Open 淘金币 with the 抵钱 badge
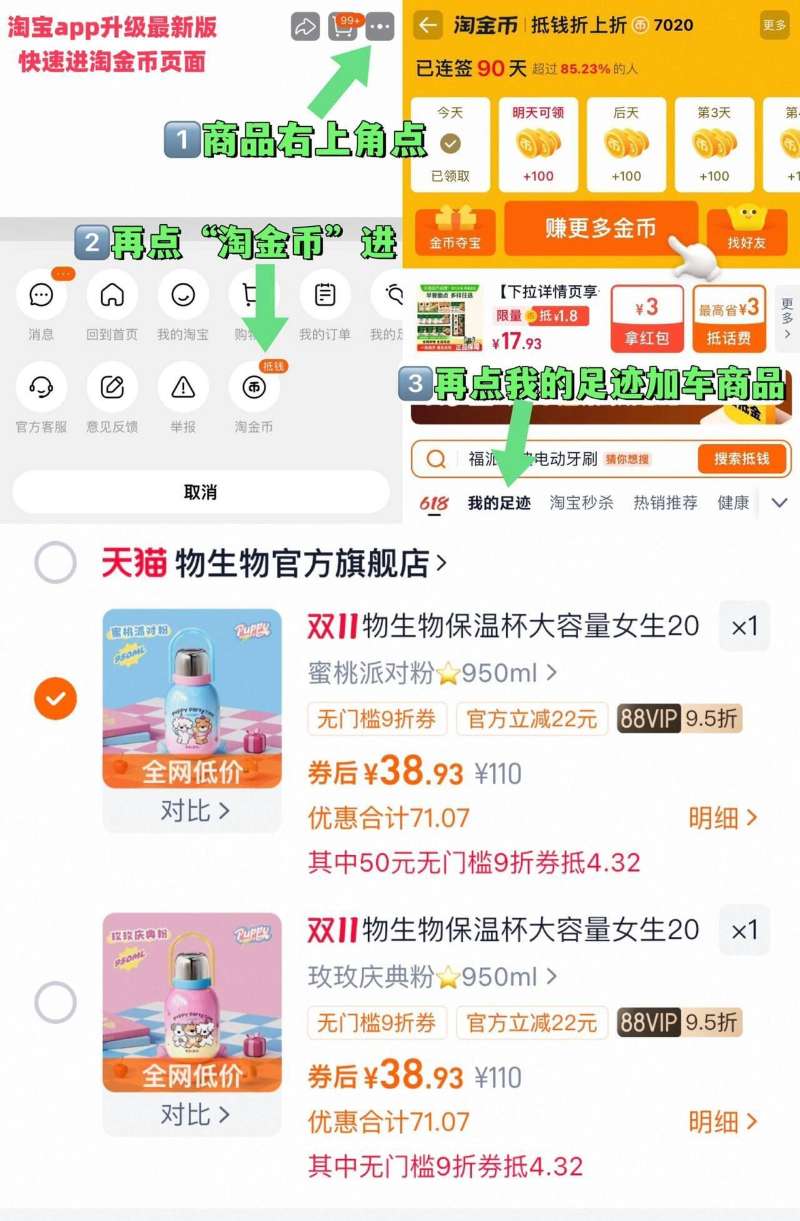This screenshot has width=800, height=1221. pos(254,393)
